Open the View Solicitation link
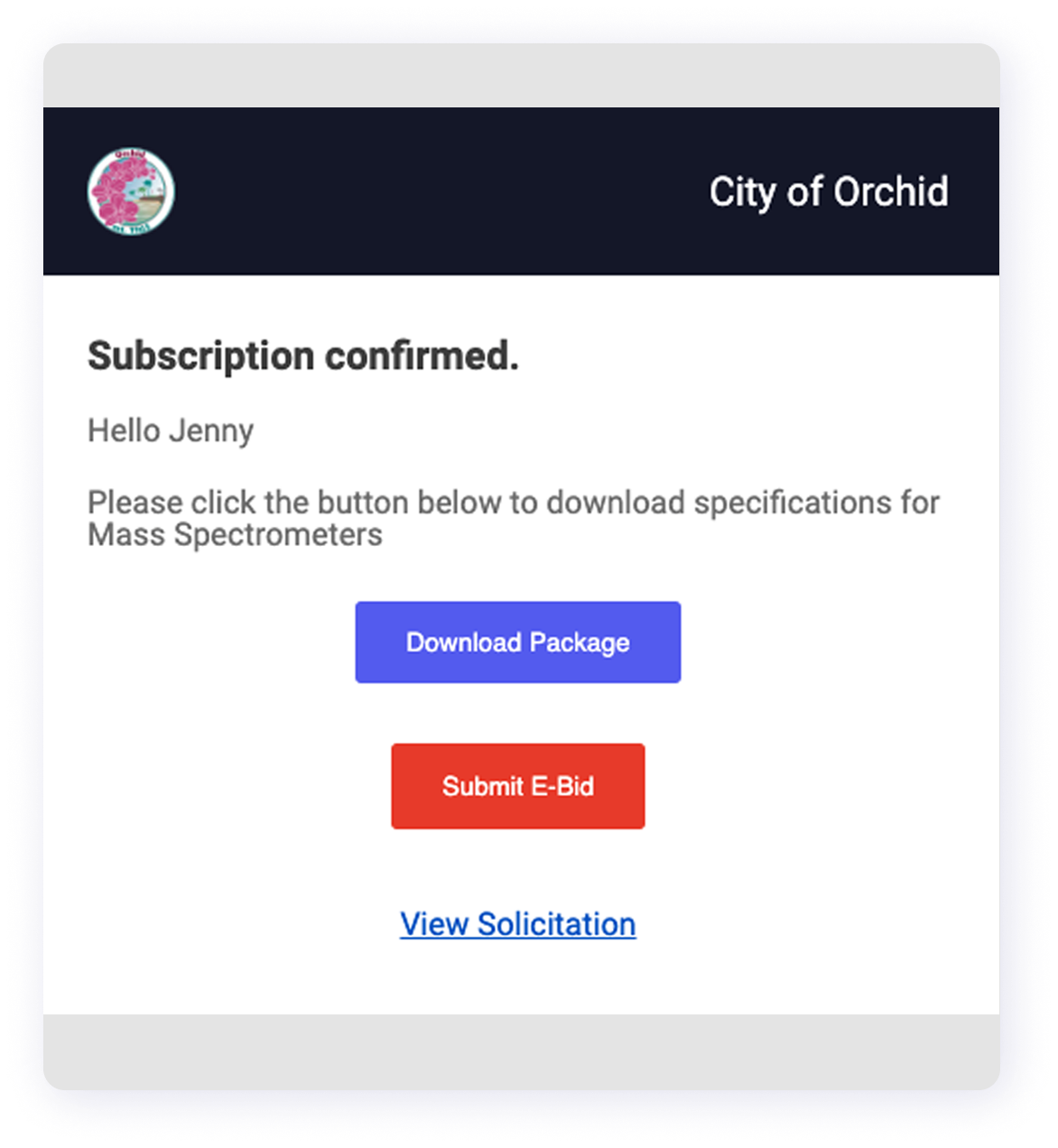1058x1148 pixels. click(517, 924)
